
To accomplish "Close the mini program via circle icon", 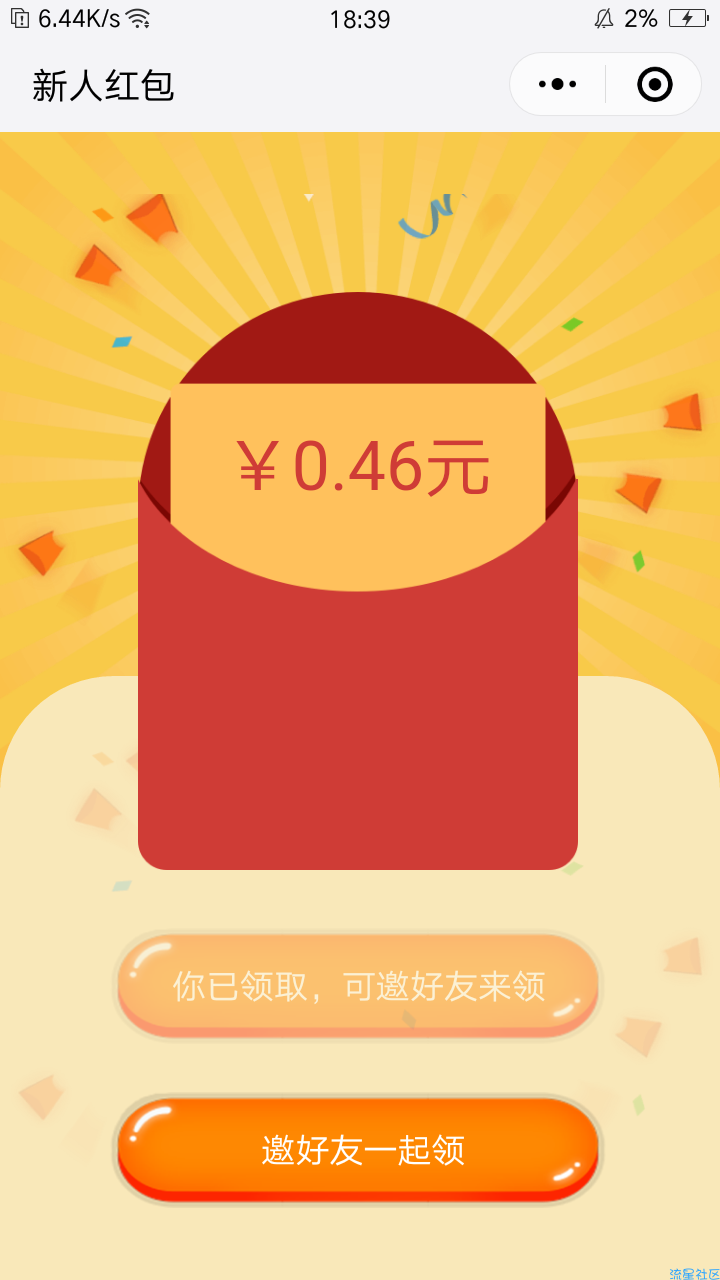I will click(x=654, y=85).
